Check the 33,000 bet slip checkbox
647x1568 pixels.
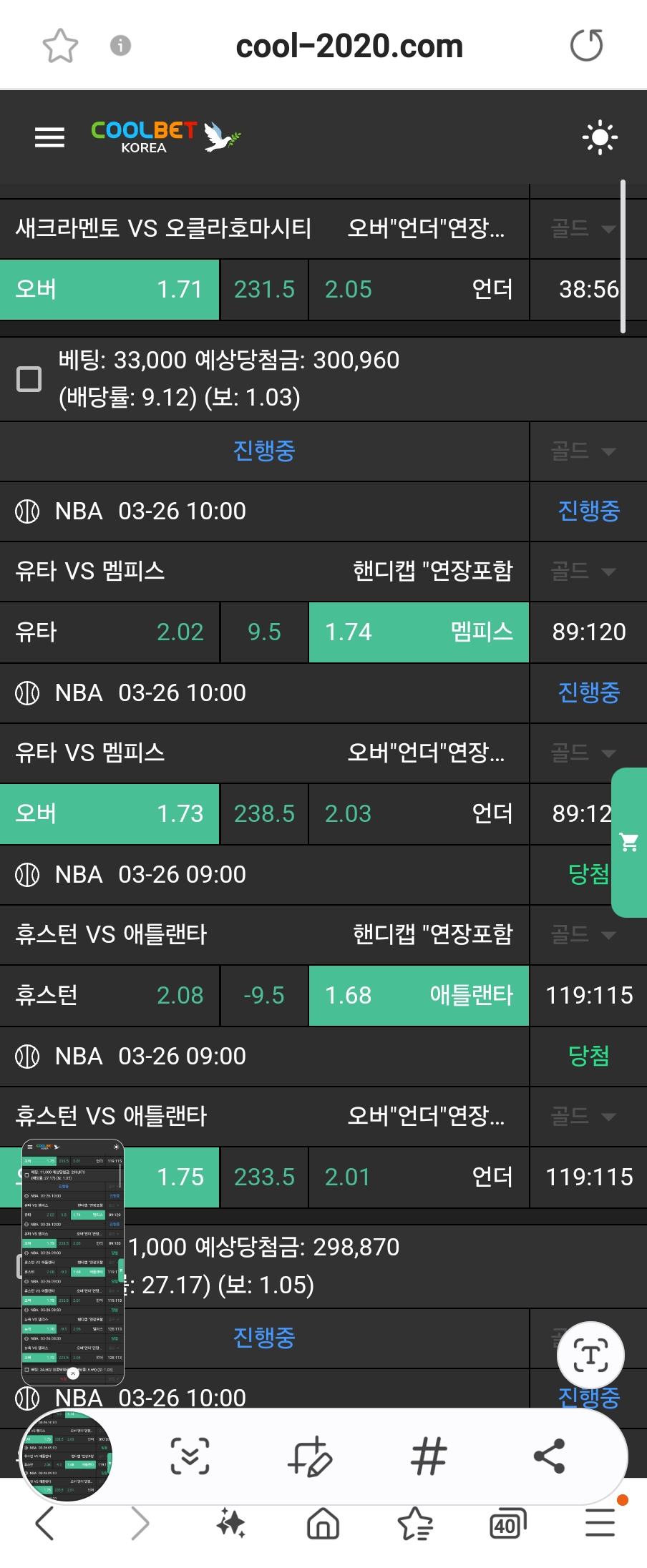29,378
